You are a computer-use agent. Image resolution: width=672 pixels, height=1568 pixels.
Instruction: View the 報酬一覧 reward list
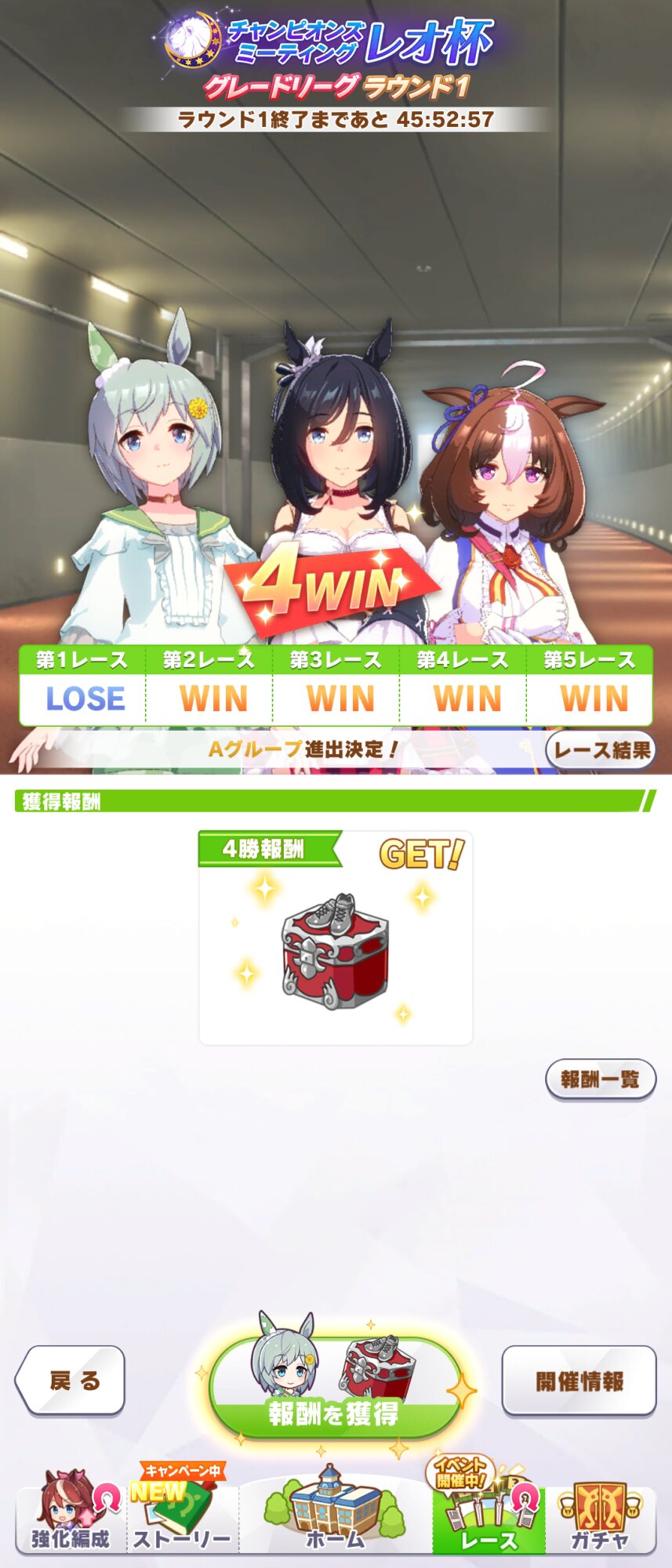[600, 1080]
